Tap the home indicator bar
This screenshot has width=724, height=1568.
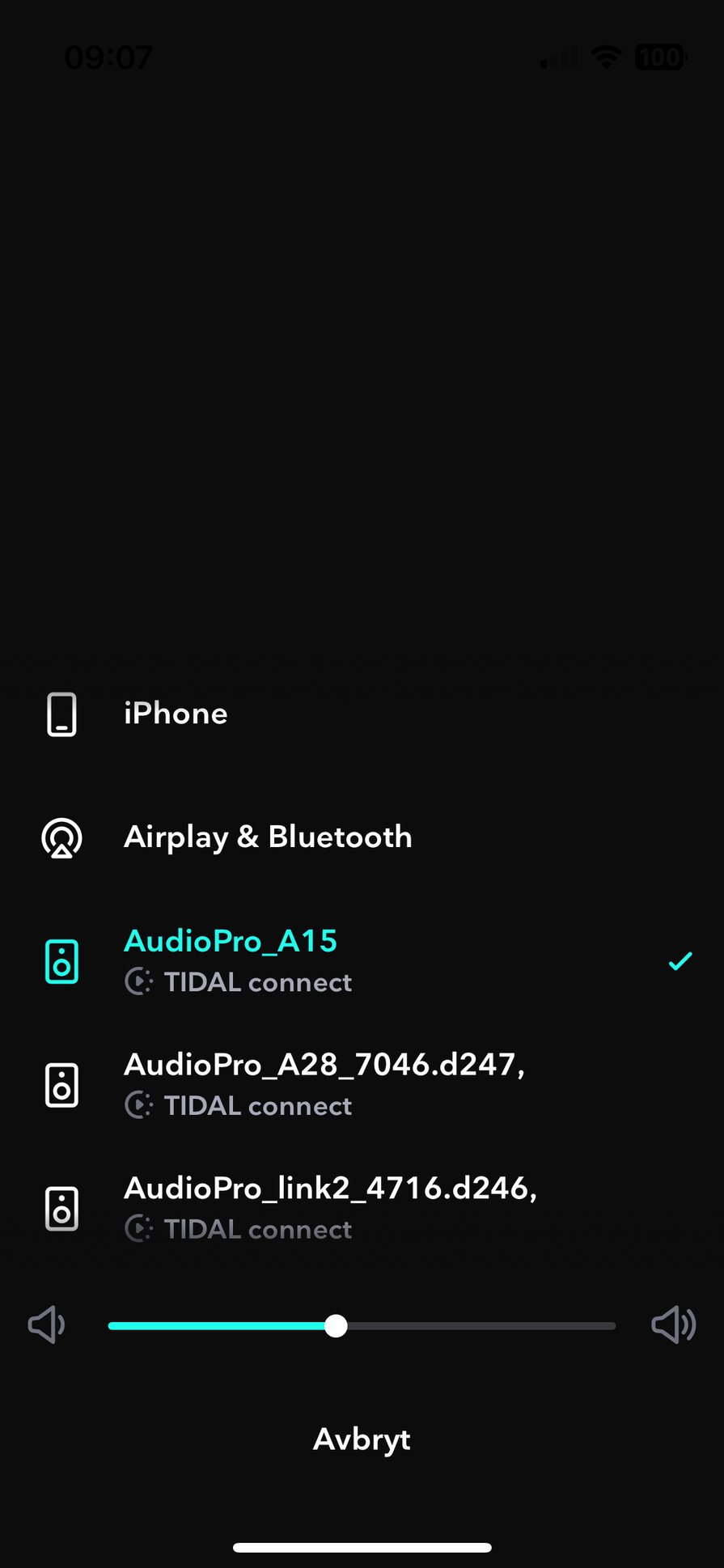point(362,1546)
